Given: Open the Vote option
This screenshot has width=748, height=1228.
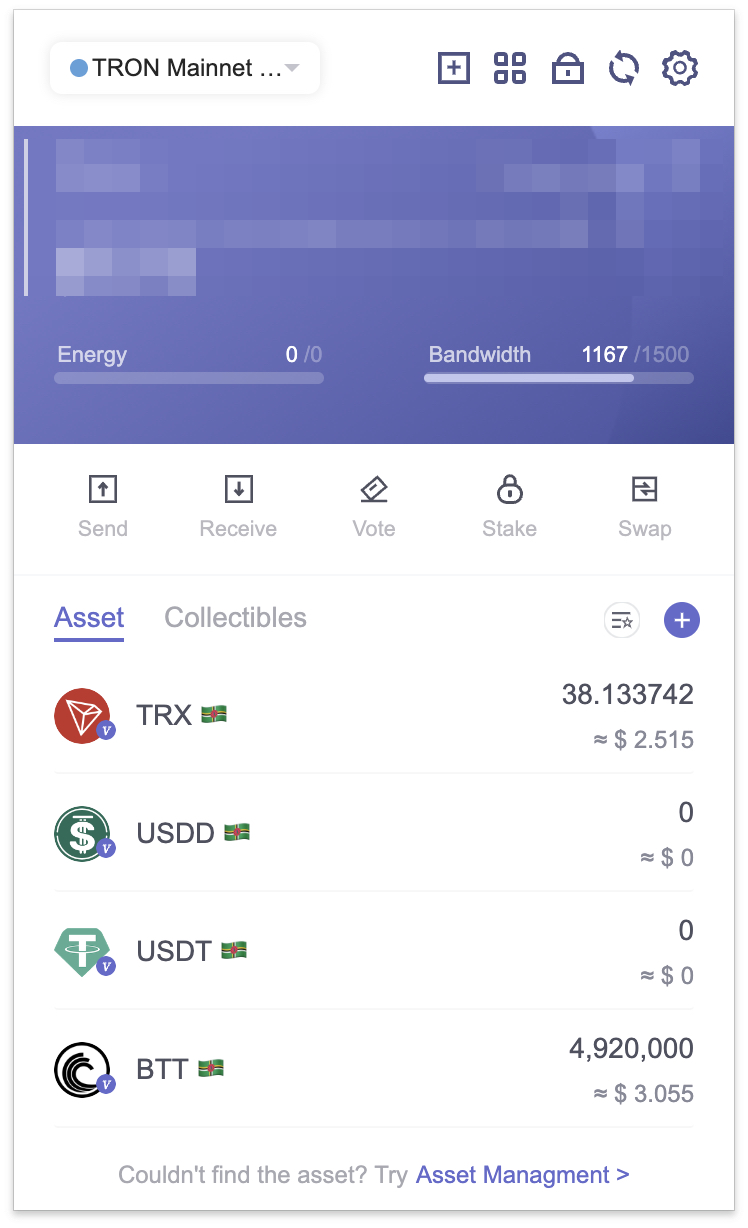Looking at the screenshot, I should 374,507.
